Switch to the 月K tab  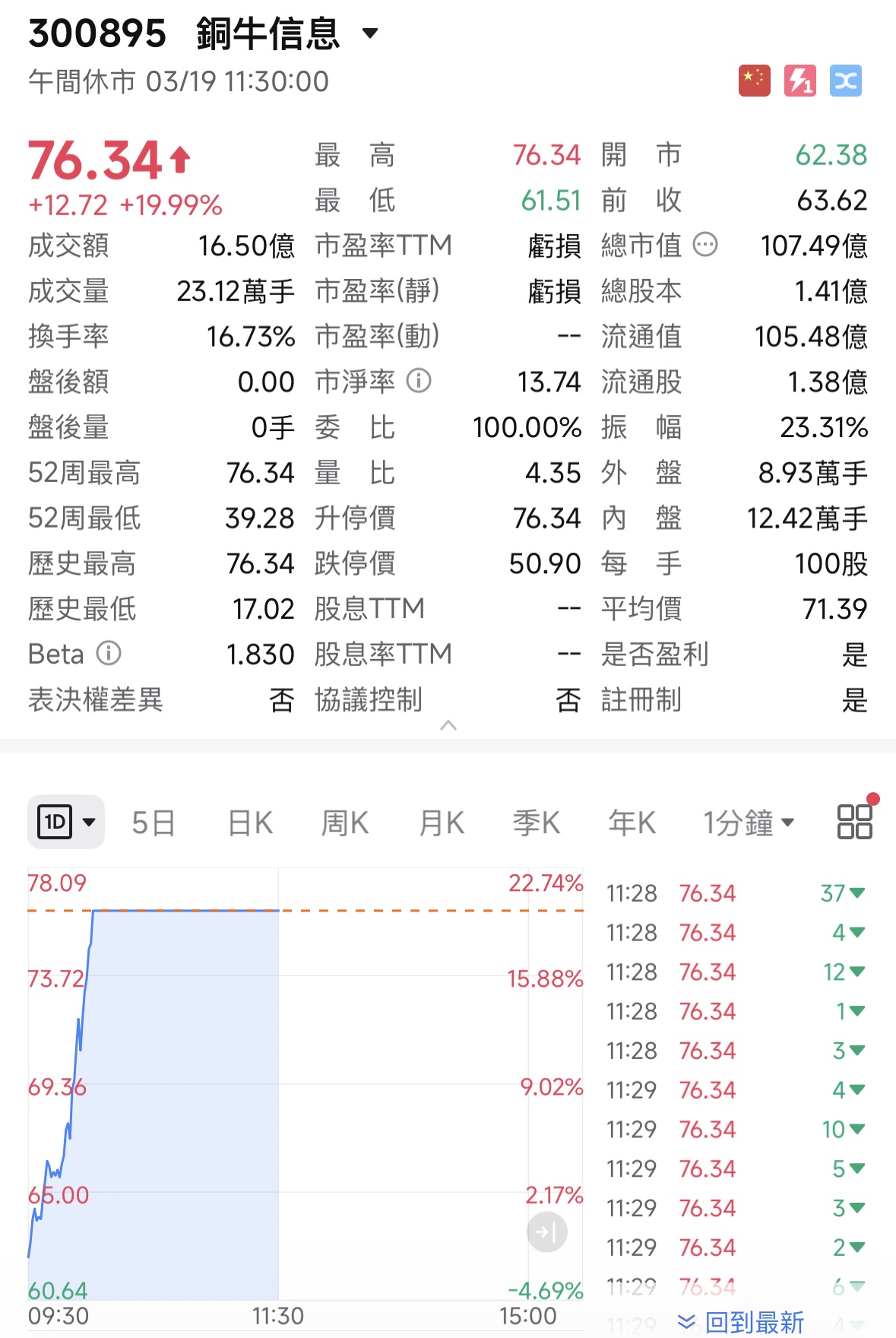440,822
